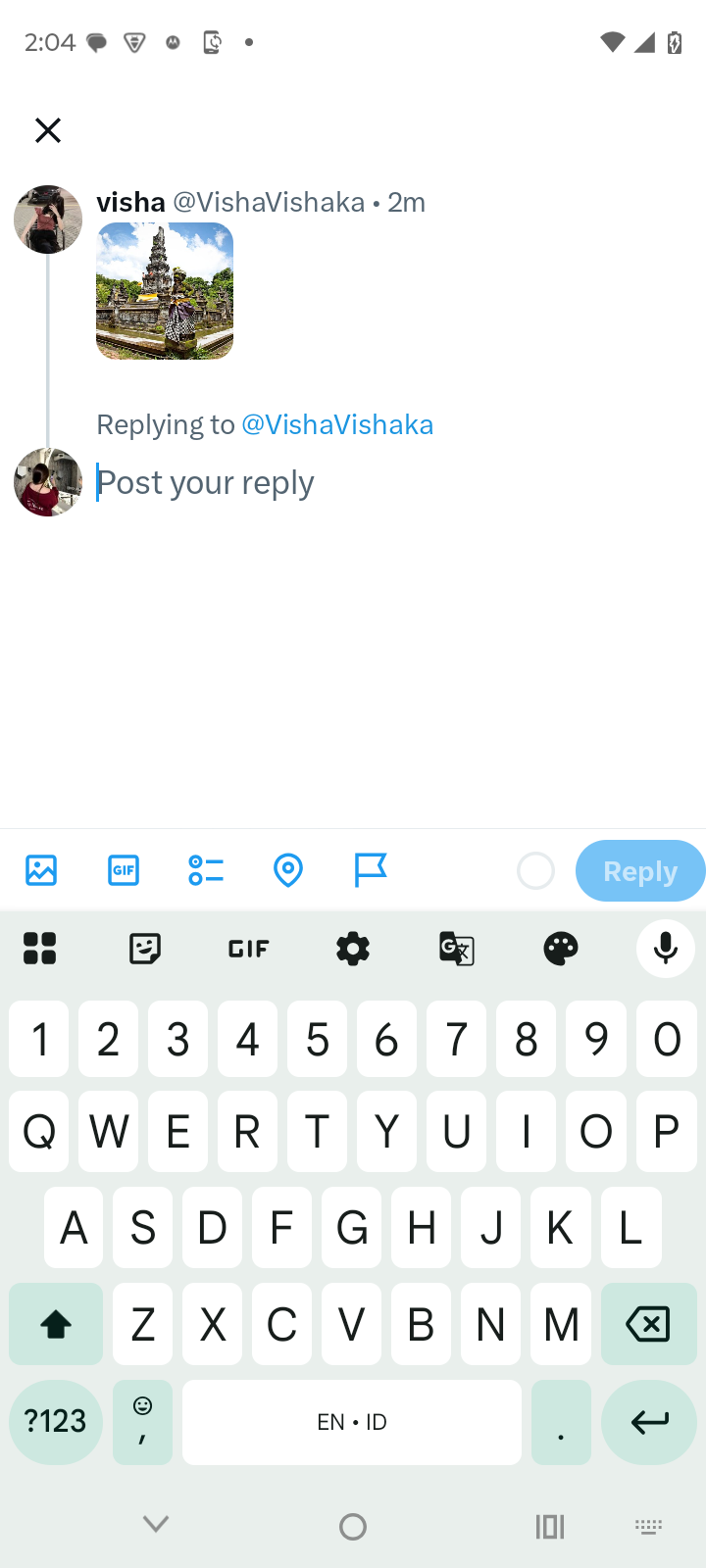Viewport: 706px width, 1568px height.
Task: Open the keyboard sticker picker
Action: click(145, 949)
